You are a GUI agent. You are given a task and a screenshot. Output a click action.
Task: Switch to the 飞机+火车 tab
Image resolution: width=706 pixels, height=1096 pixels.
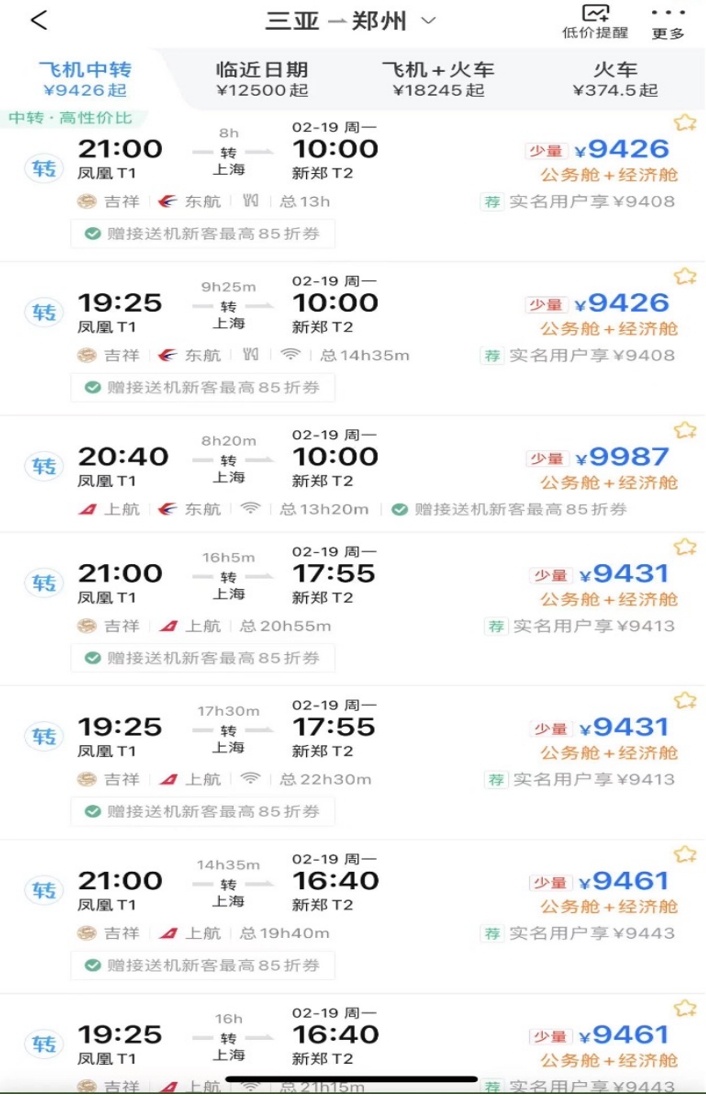[438, 79]
